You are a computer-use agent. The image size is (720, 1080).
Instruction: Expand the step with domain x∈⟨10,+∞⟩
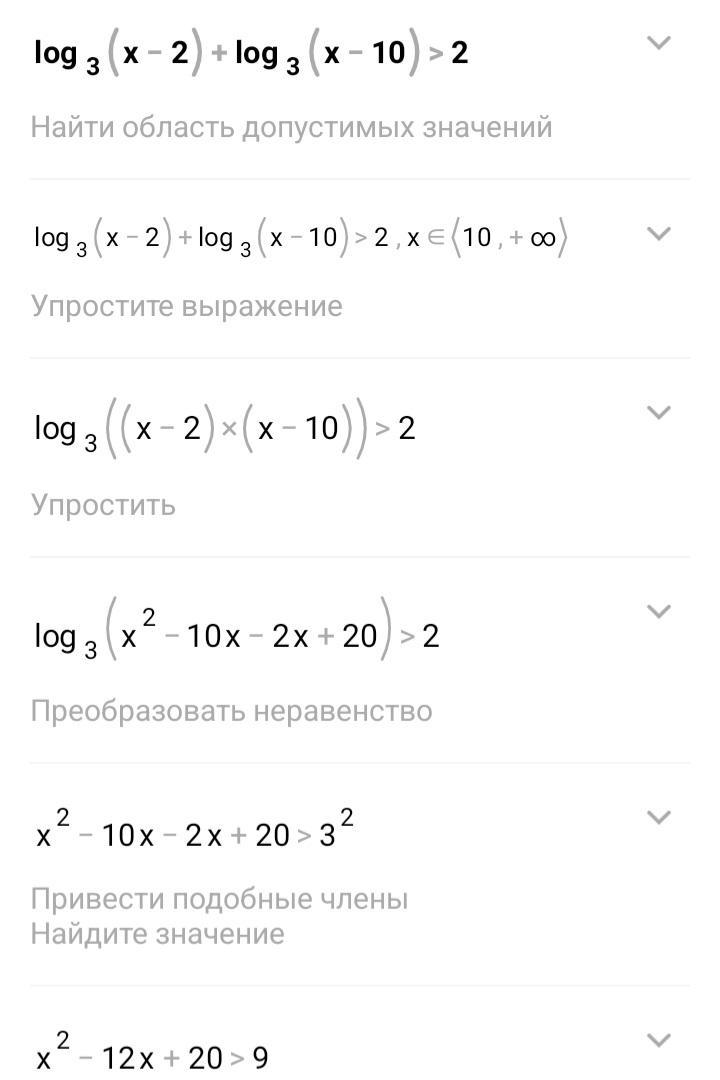[x=657, y=234]
